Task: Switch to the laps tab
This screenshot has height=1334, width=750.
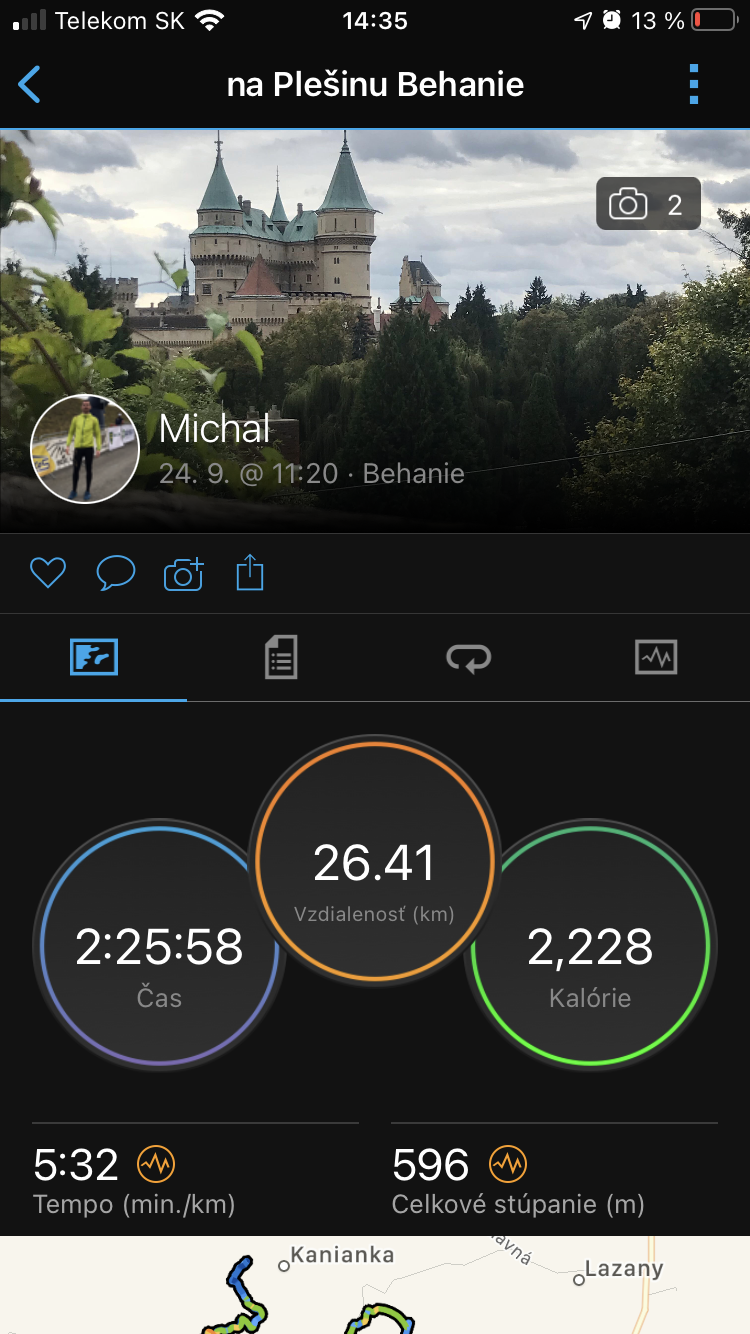Action: (x=469, y=658)
